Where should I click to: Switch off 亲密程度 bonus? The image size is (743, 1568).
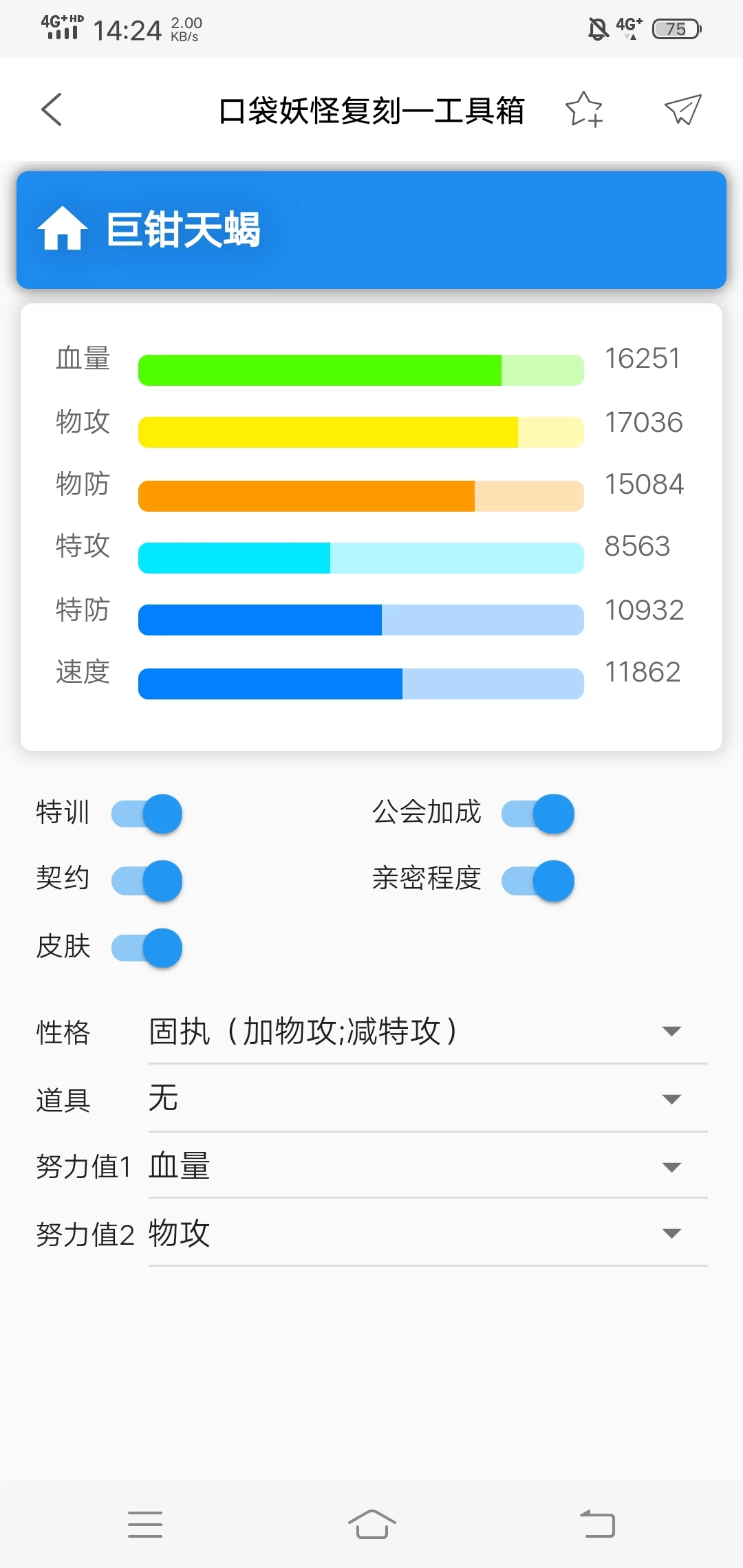click(x=538, y=880)
